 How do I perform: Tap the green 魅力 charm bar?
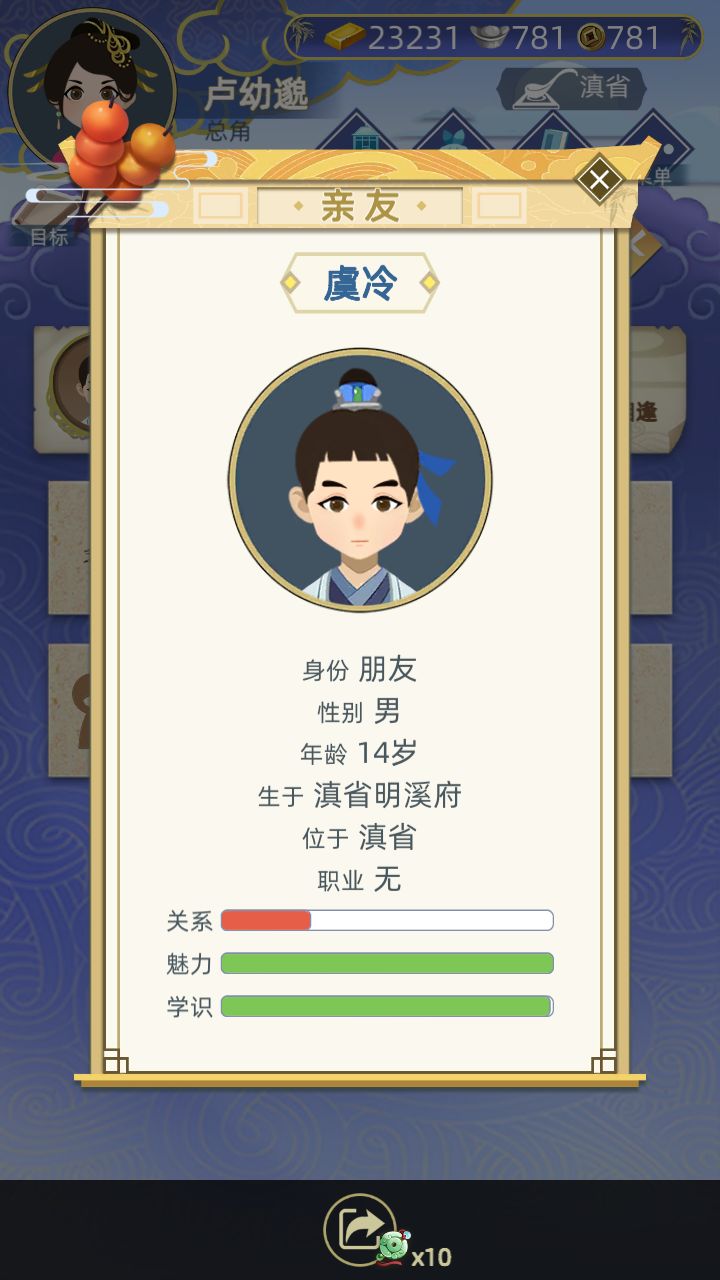point(388,962)
